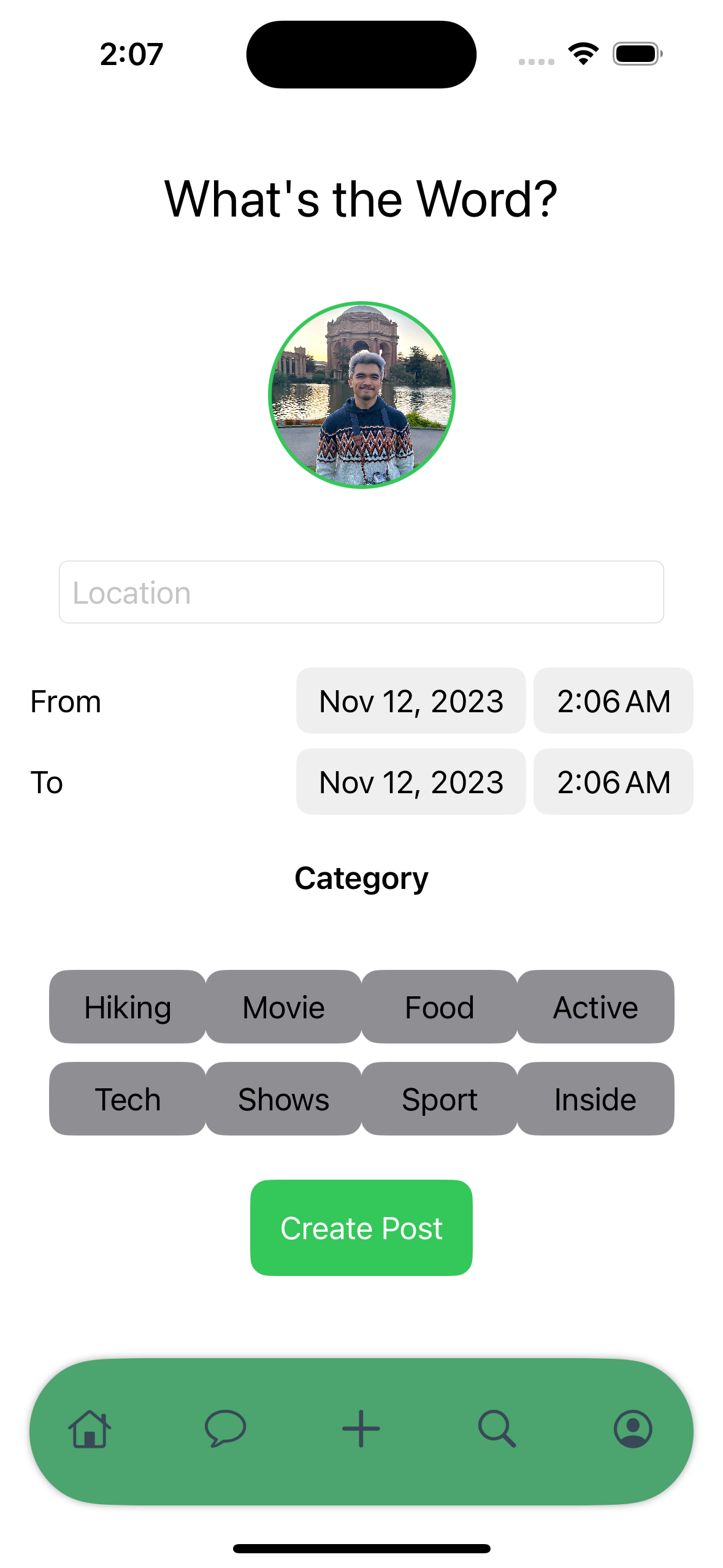Pick the Food category chip

click(439, 1007)
